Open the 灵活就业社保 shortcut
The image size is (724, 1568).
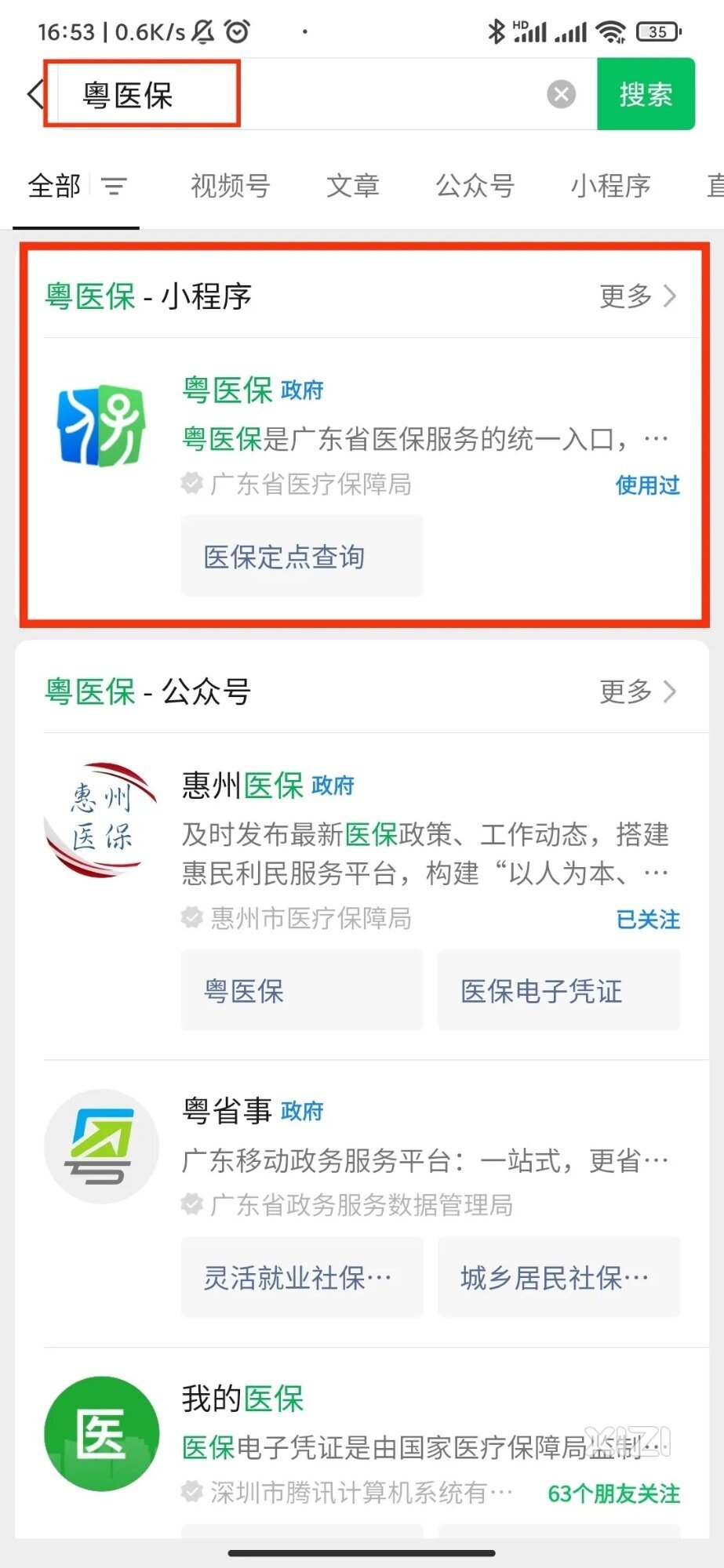pyautogui.click(x=302, y=1278)
